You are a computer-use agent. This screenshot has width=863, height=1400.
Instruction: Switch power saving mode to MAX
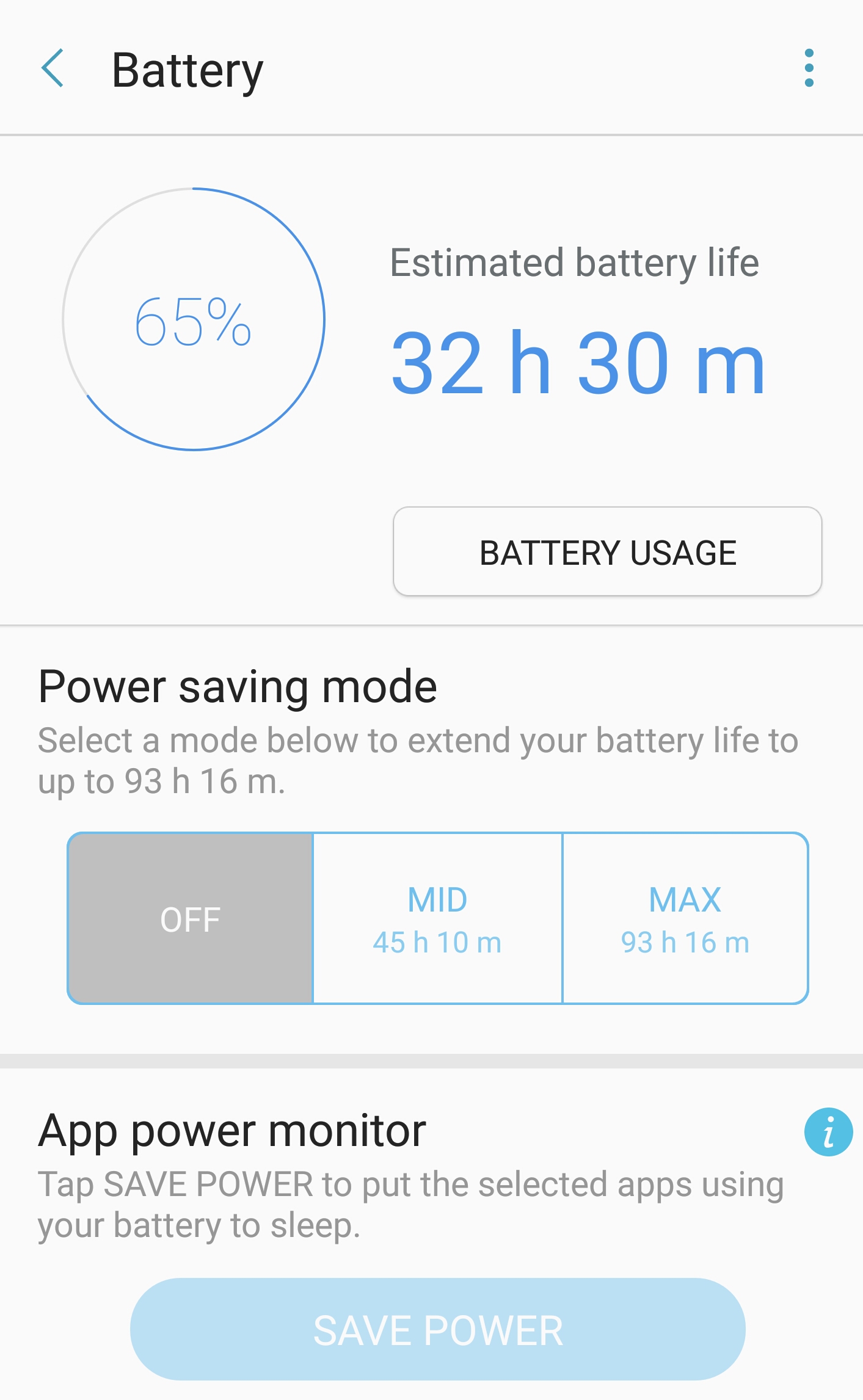pyautogui.click(x=685, y=918)
